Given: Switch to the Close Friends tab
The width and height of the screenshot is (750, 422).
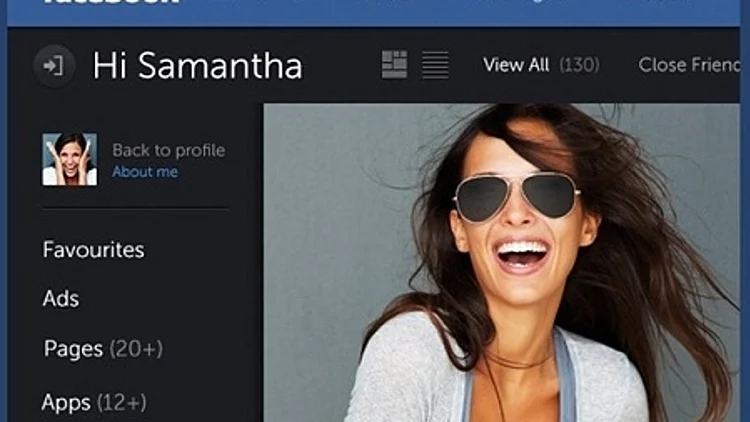Looking at the screenshot, I should point(690,65).
